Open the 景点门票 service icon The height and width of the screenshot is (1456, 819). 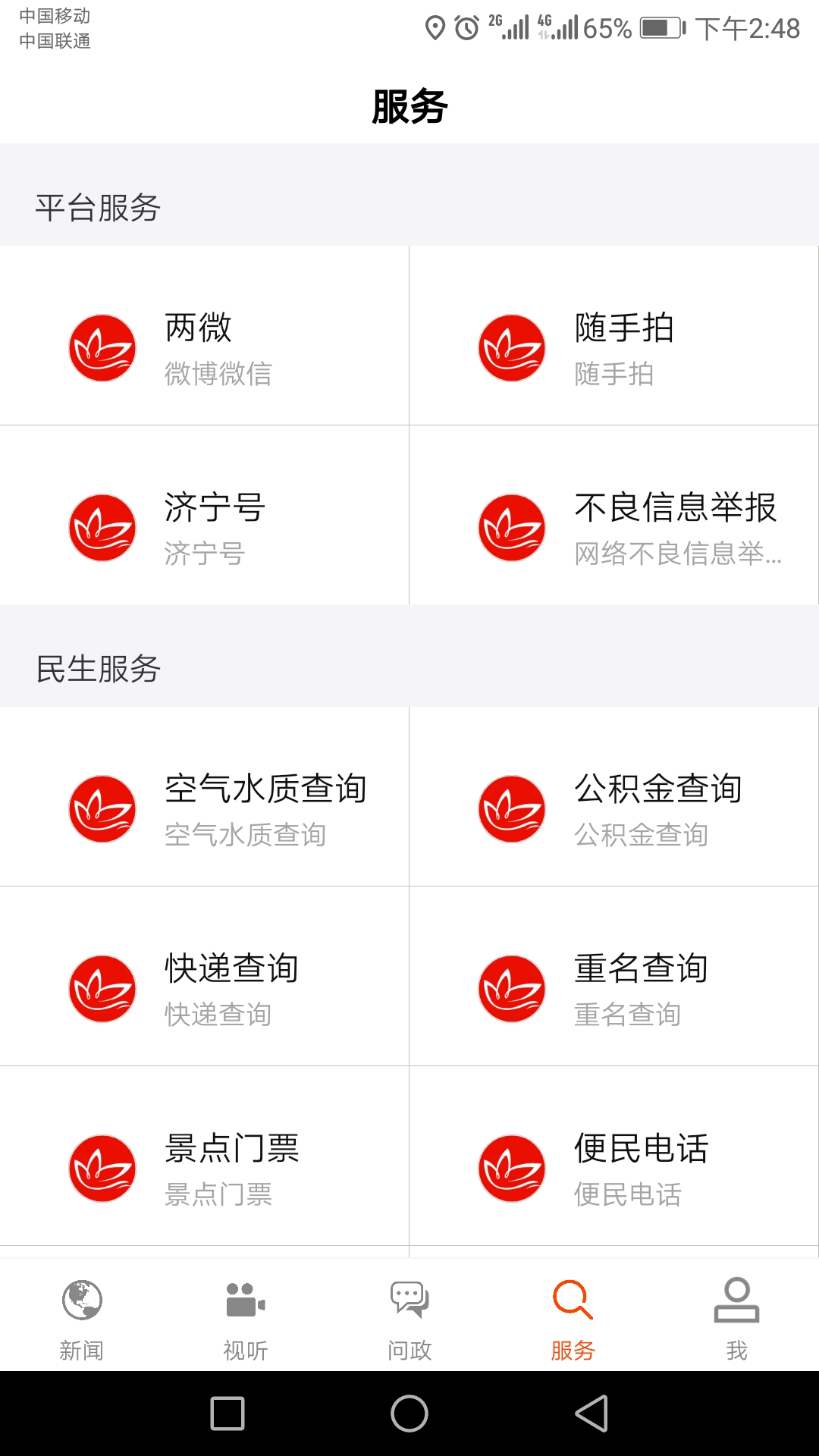pos(102,1169)
